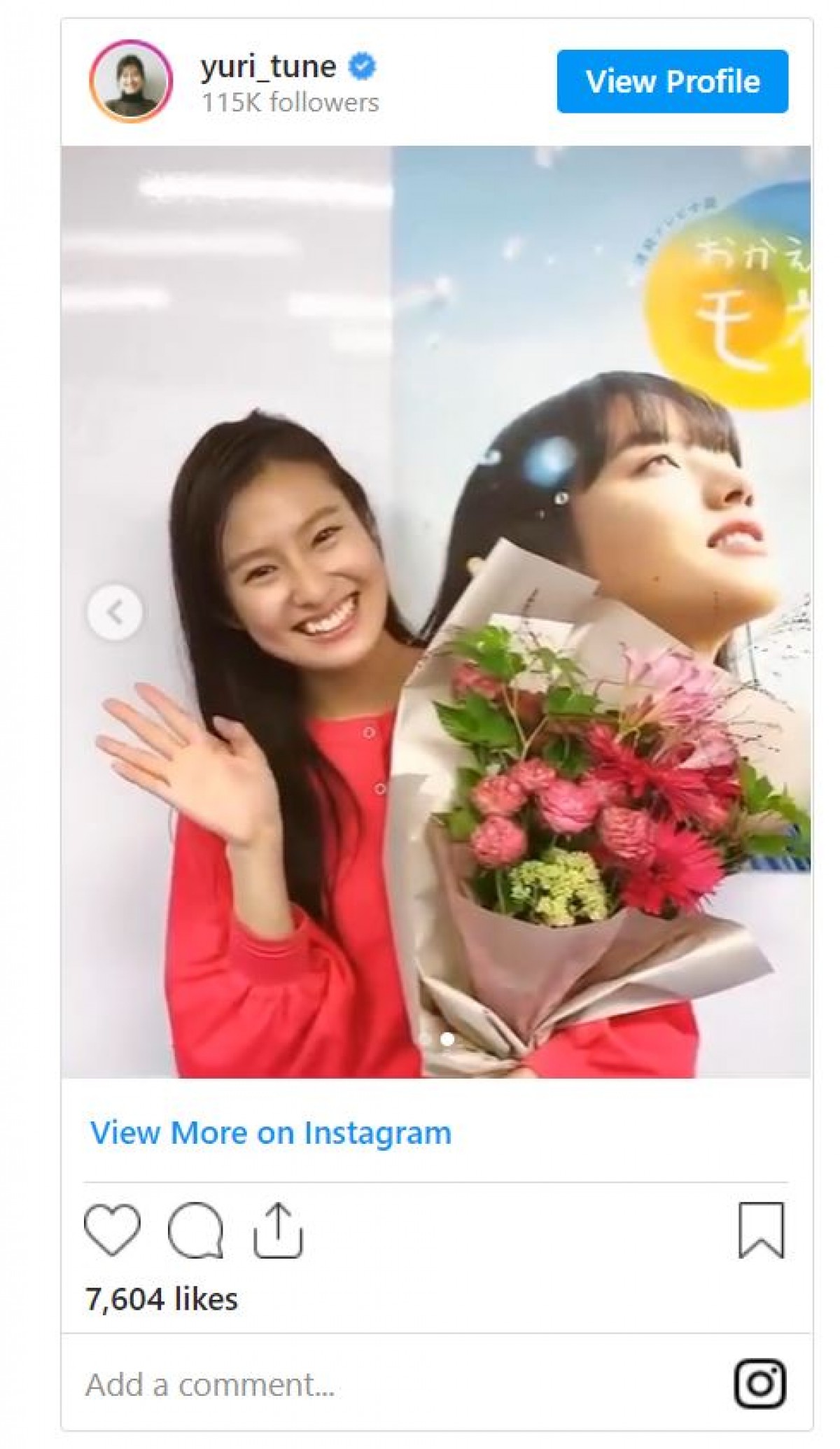Viewport: 840px width, 1449px height.
Task: Like this post with heart icon
Action: pyautogui.click(x=112, y=1230)
